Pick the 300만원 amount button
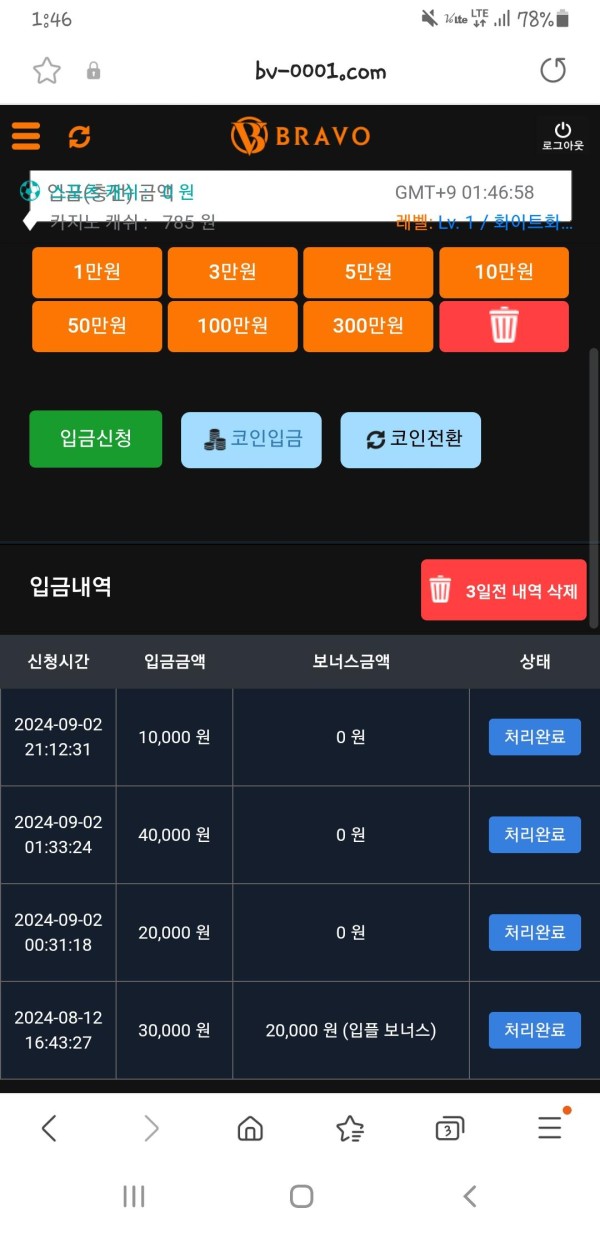Screen dimensions: 600x1233 pyautogui.click(x=368, y=326)
